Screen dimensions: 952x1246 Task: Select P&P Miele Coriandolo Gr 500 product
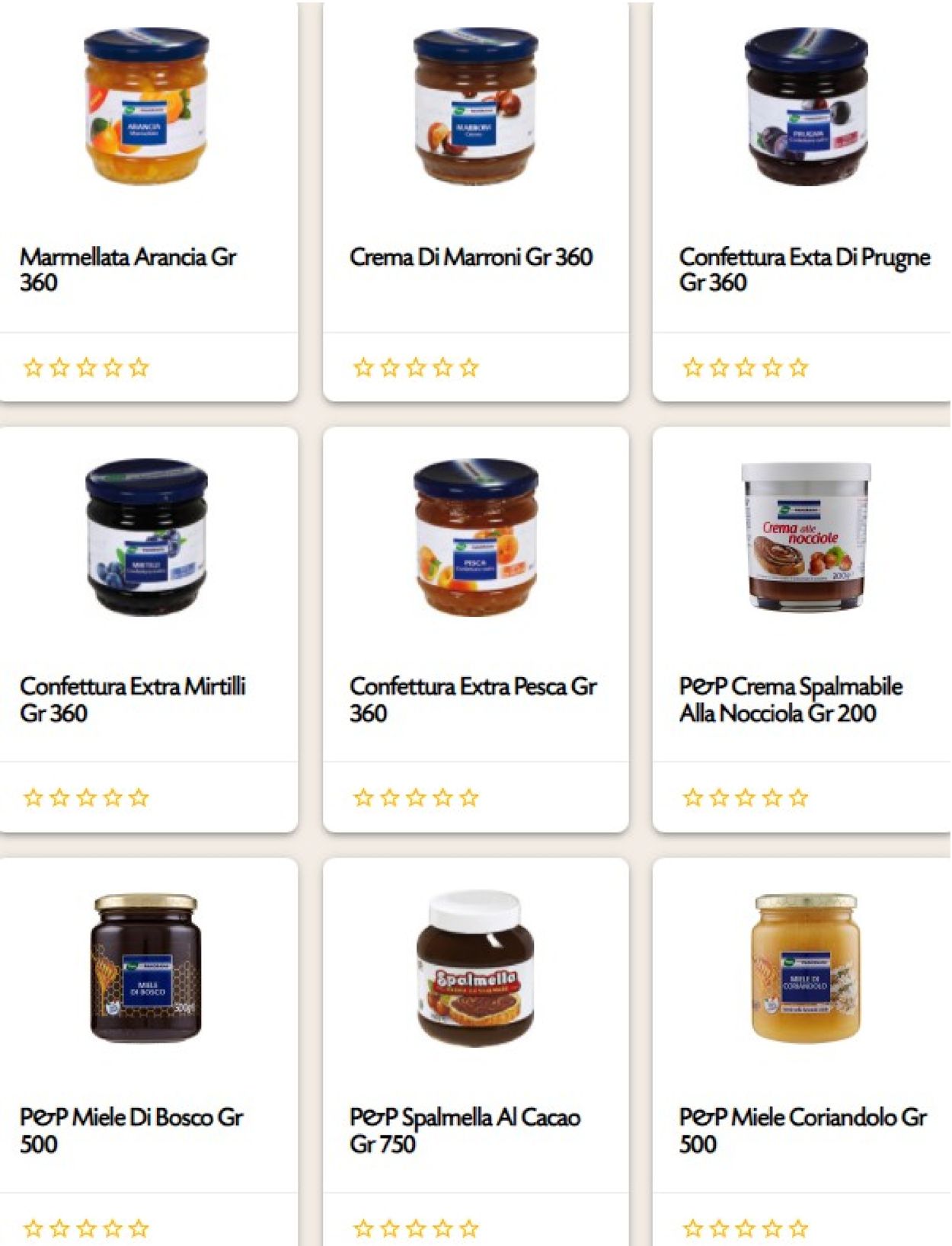click(803, 1129)
